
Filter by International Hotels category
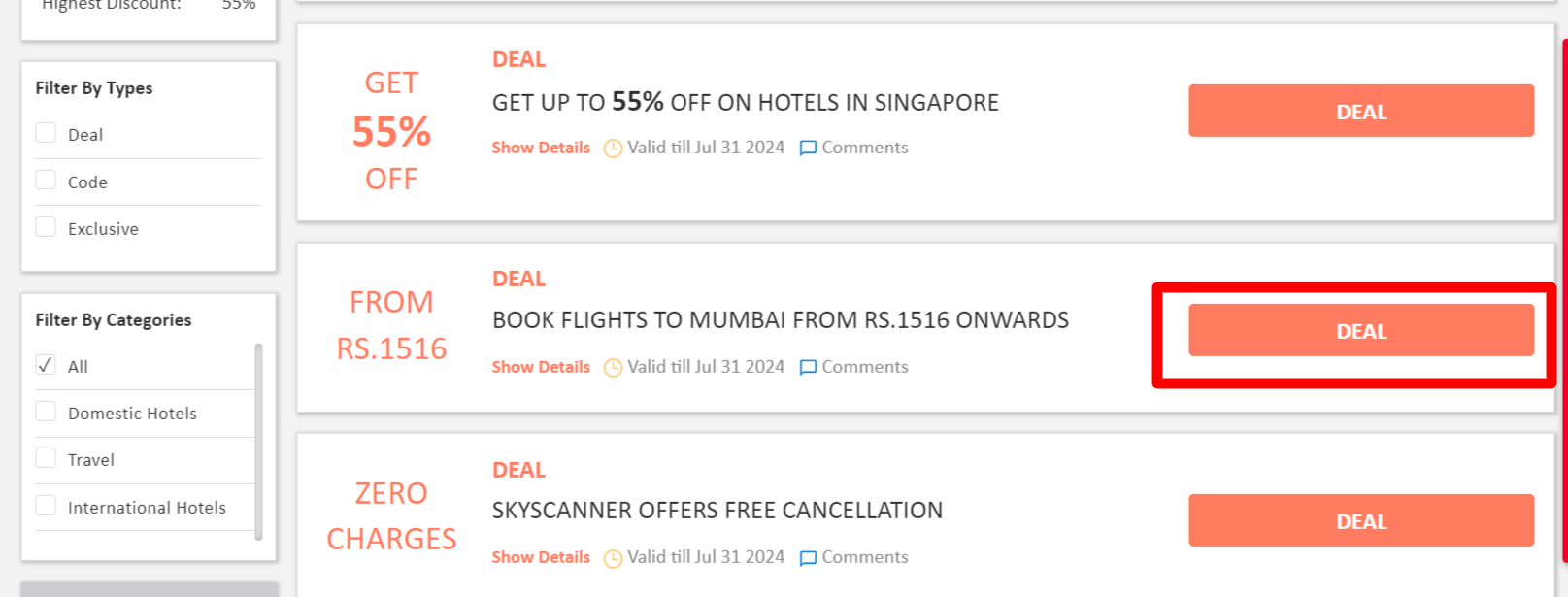click(46, 506)
